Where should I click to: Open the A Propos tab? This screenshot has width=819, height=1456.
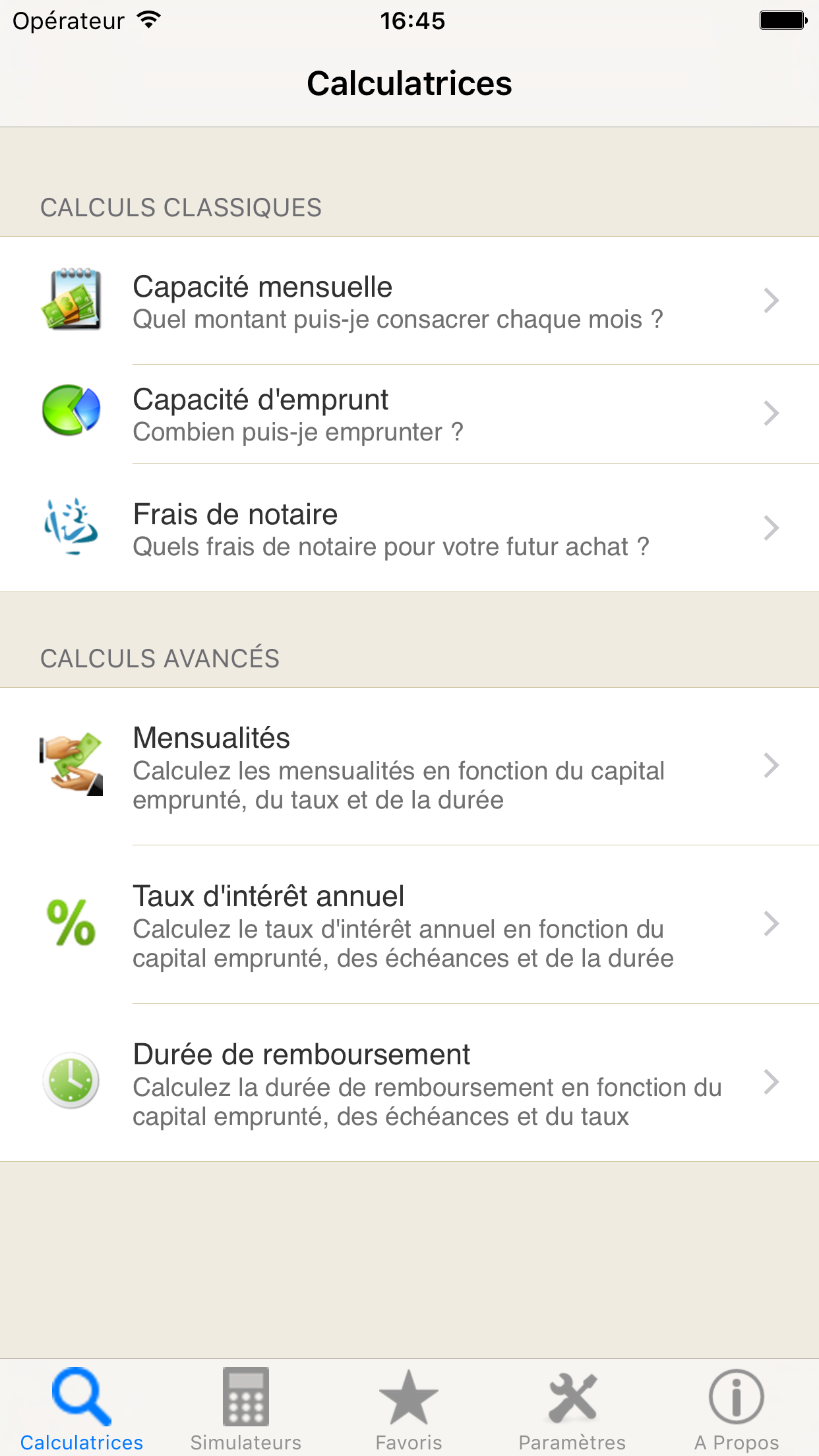[x=736, y=1407]
